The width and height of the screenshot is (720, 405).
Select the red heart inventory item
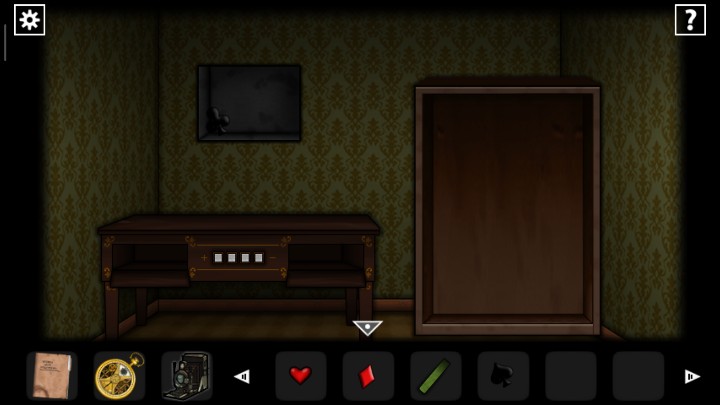pos(300,376)
